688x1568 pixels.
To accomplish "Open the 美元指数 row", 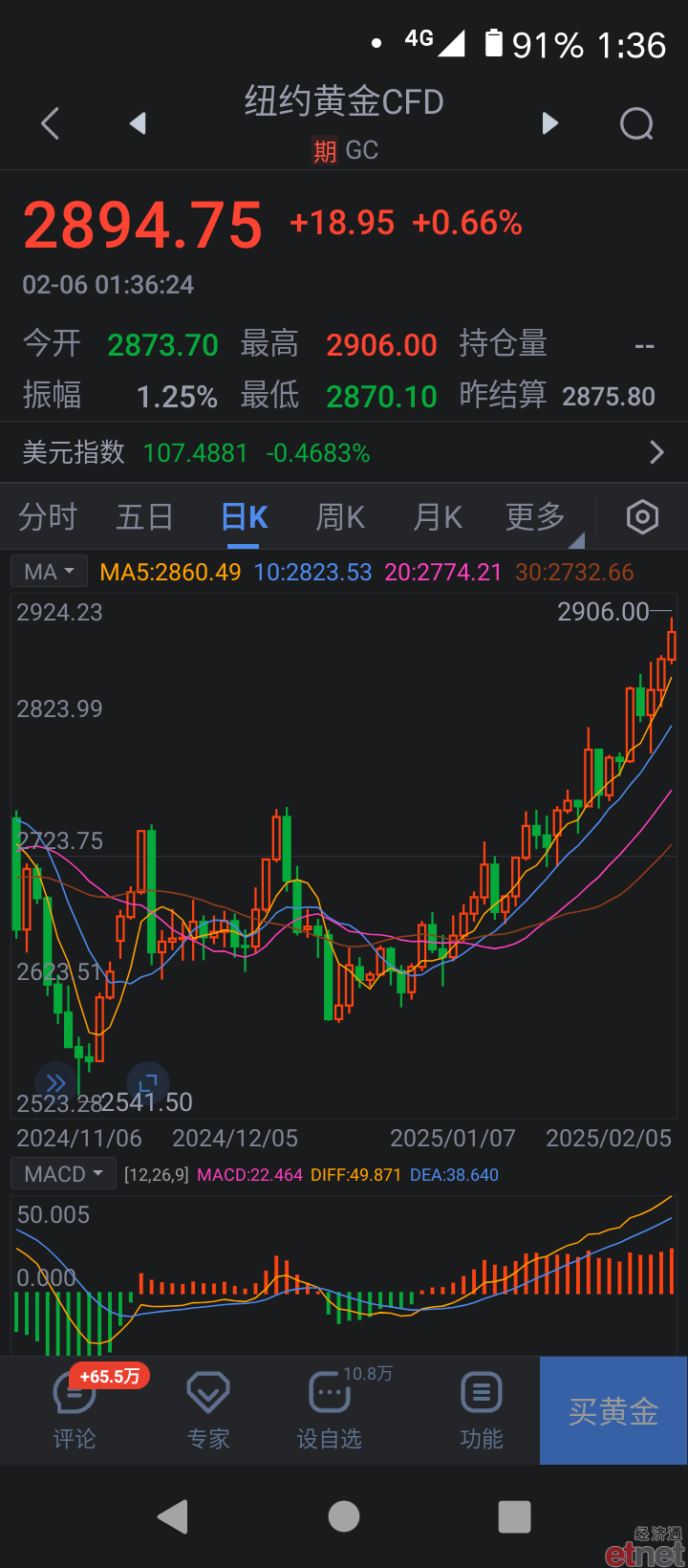I will tap(344, 452).
